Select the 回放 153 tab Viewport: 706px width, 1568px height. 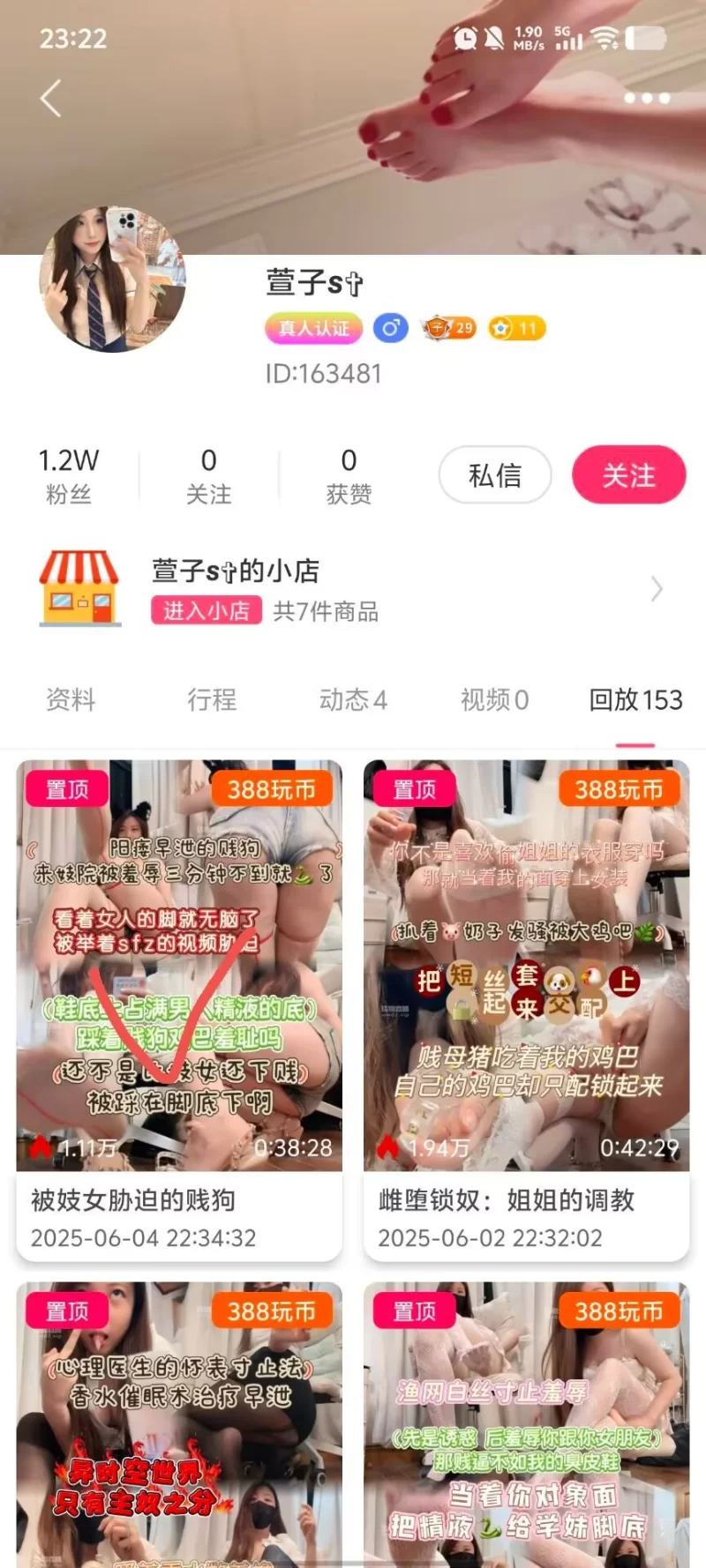click(635, 700)
